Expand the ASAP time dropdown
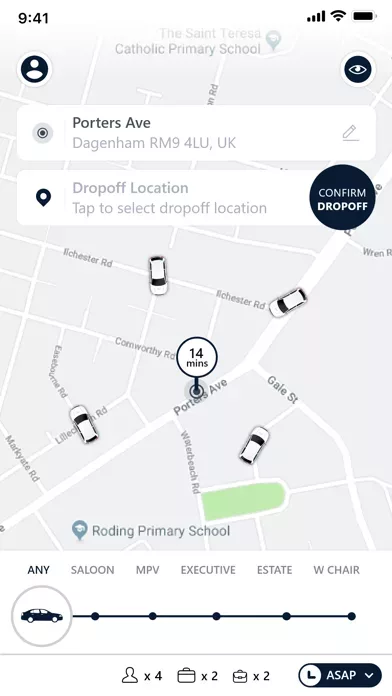 340,676
